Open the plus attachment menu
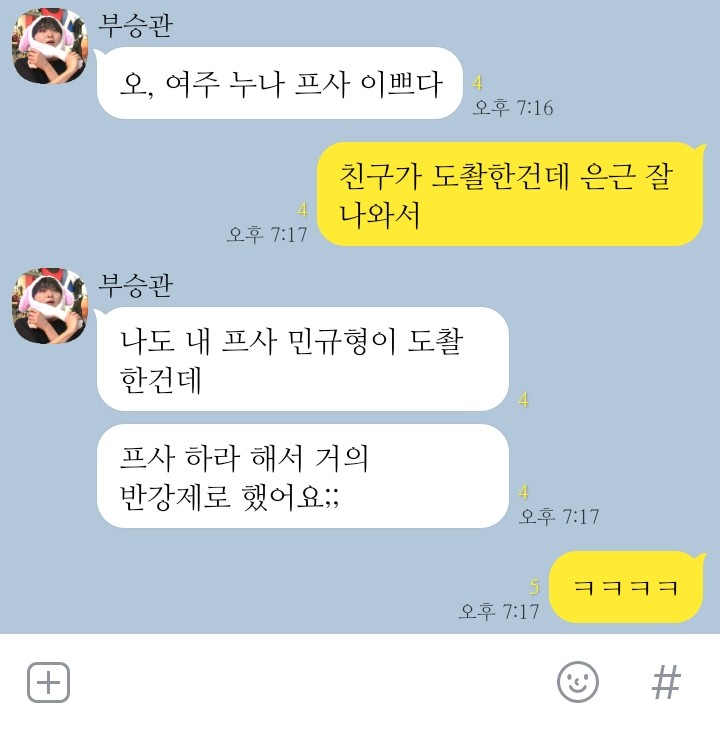This screenshot has height=730, width=720. click(x=48, y=683)
